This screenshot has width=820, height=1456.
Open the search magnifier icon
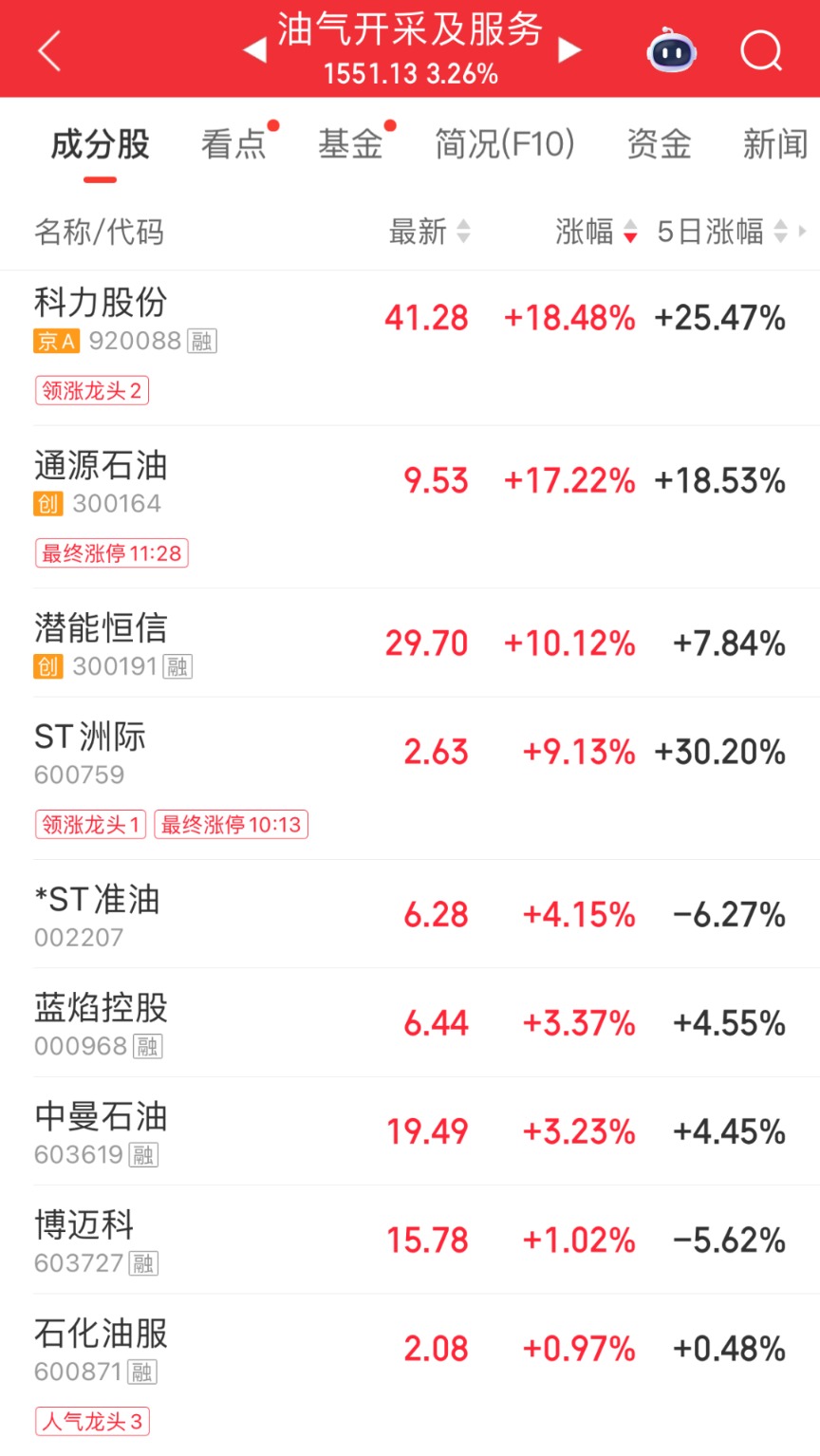[761, 50]
